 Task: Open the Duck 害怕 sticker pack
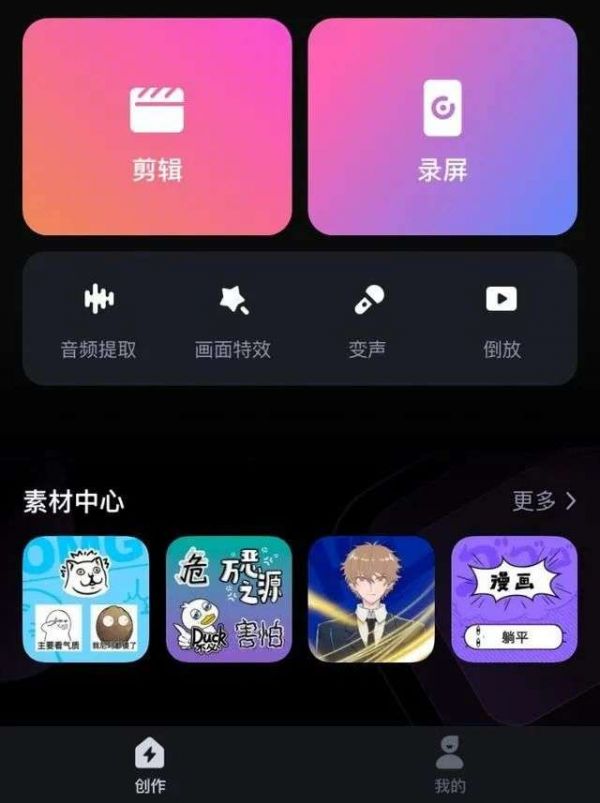click(229, 599)
